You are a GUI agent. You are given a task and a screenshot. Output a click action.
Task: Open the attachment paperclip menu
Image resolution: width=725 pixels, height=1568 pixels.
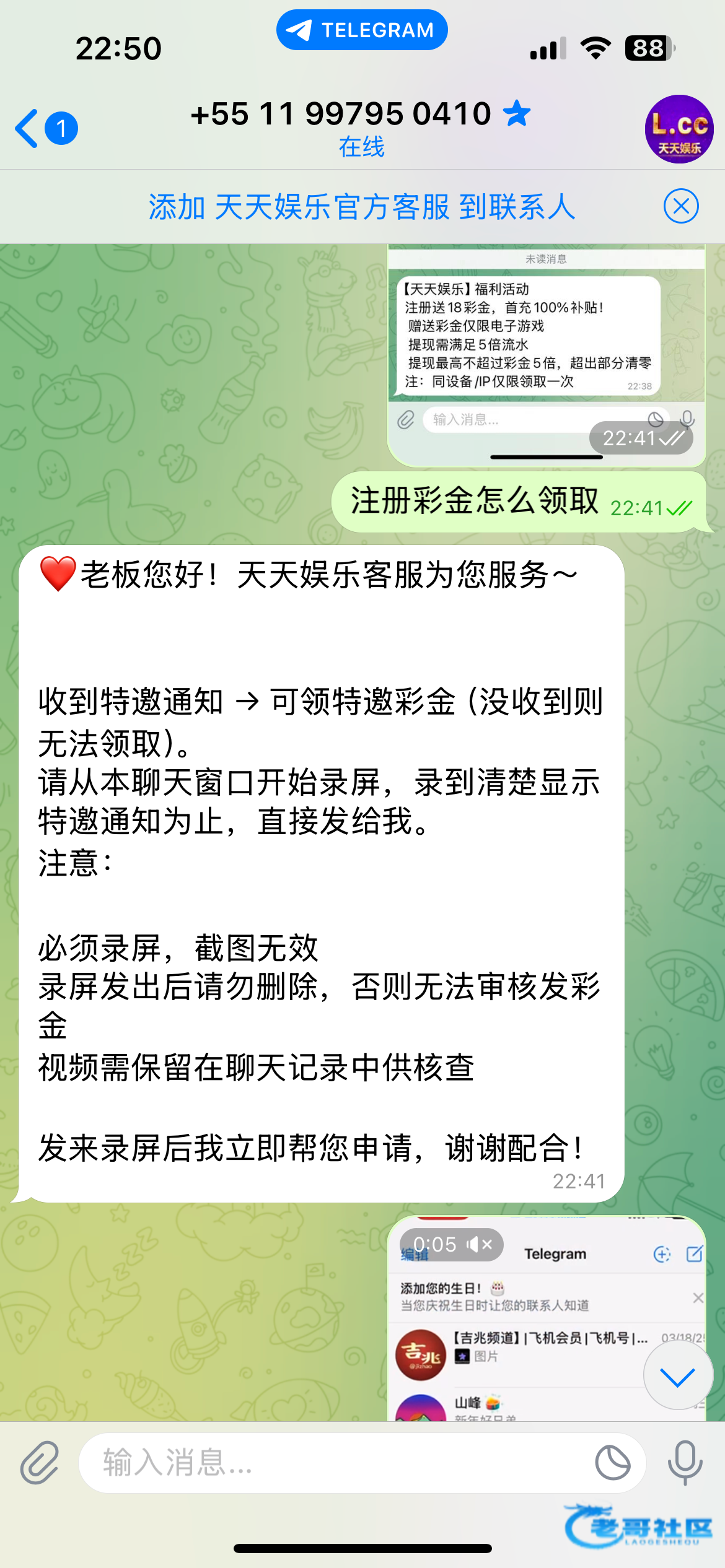coord(40,1463)
